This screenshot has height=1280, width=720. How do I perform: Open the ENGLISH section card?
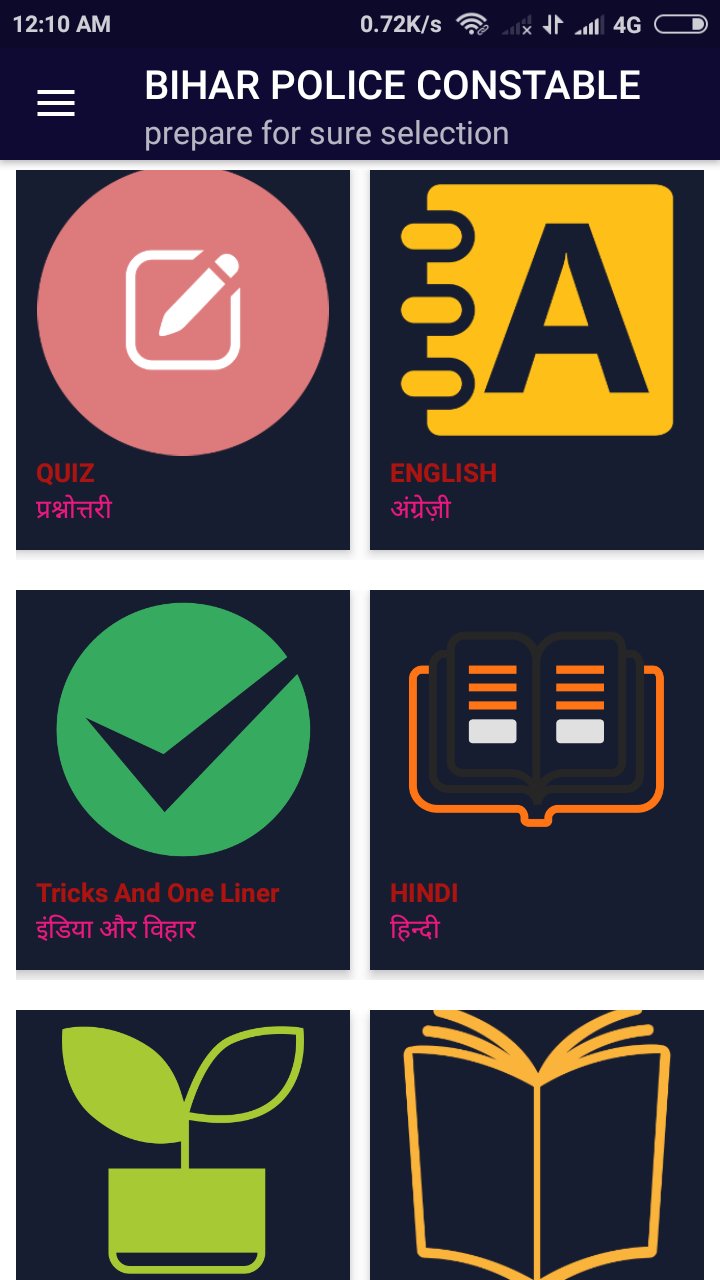pyautogui.click(x=537, y=360)
